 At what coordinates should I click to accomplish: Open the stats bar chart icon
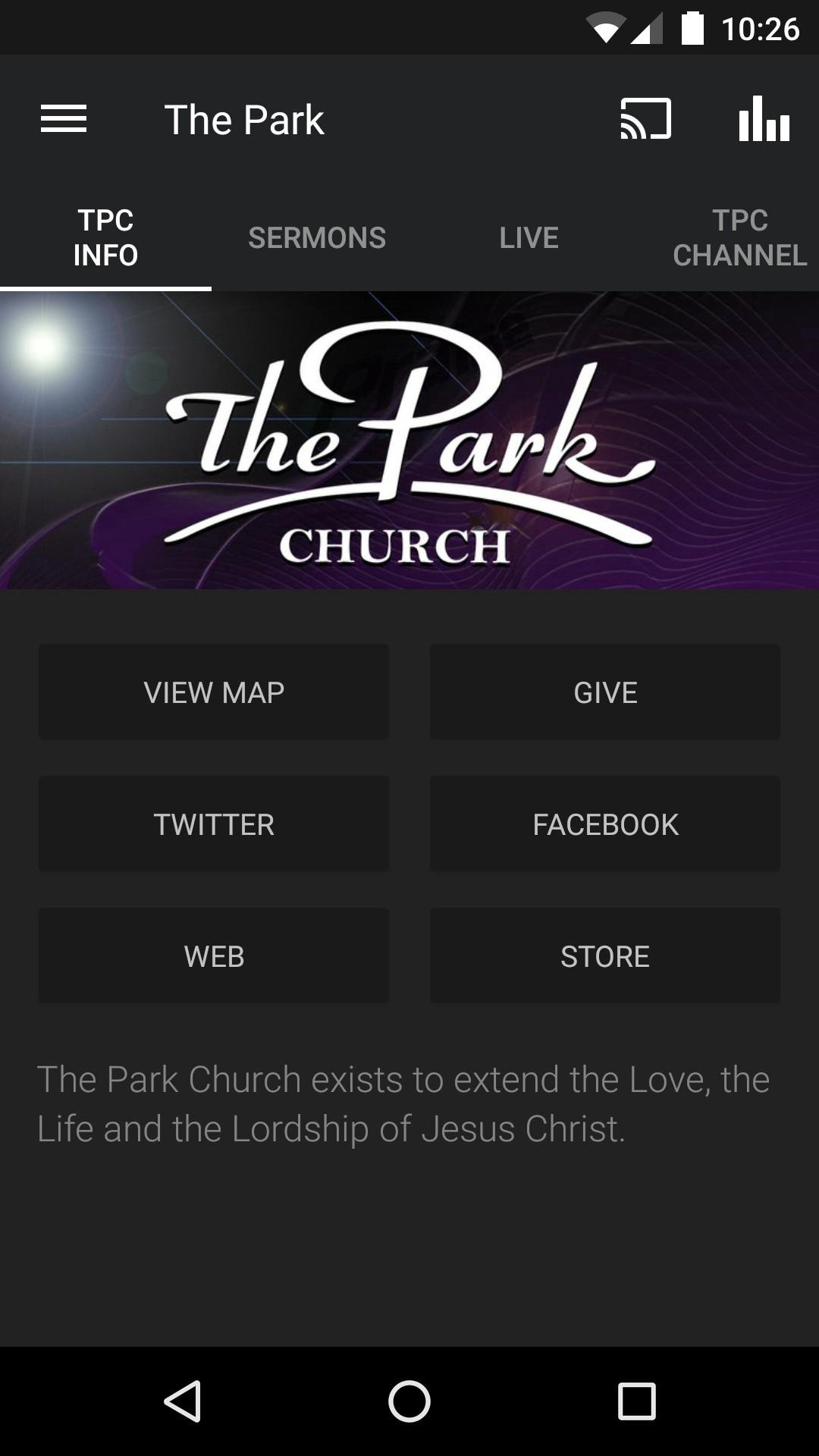point(764,119)
